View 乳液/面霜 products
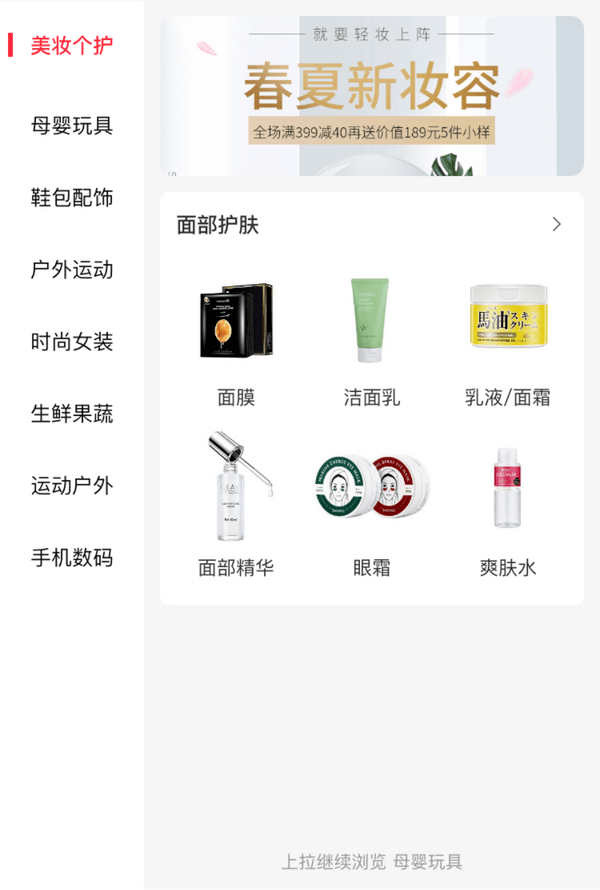Screen dimensions: 600x890 pyautogui.click(x=508, y=342)
